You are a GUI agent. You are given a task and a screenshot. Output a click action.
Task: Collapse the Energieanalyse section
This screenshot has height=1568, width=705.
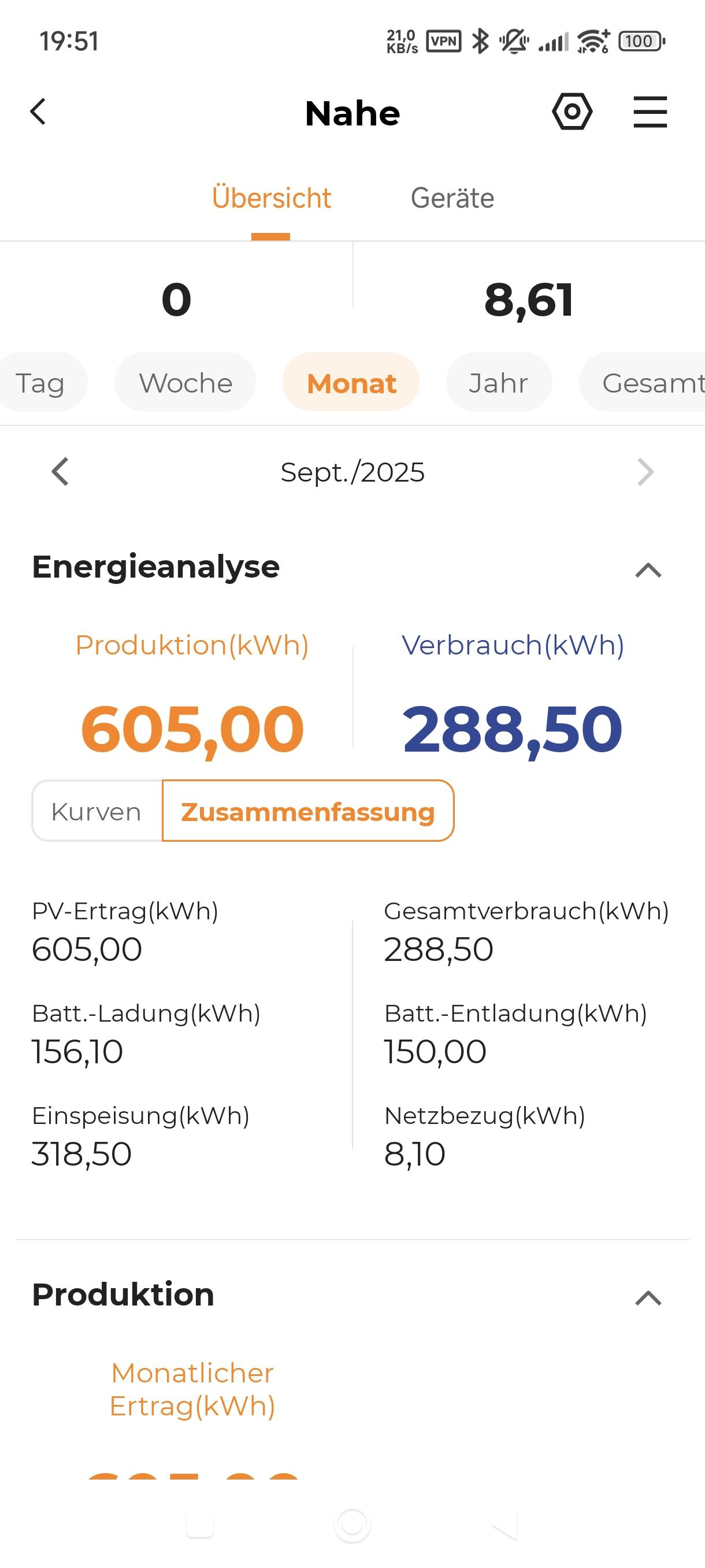click(648, 569)
